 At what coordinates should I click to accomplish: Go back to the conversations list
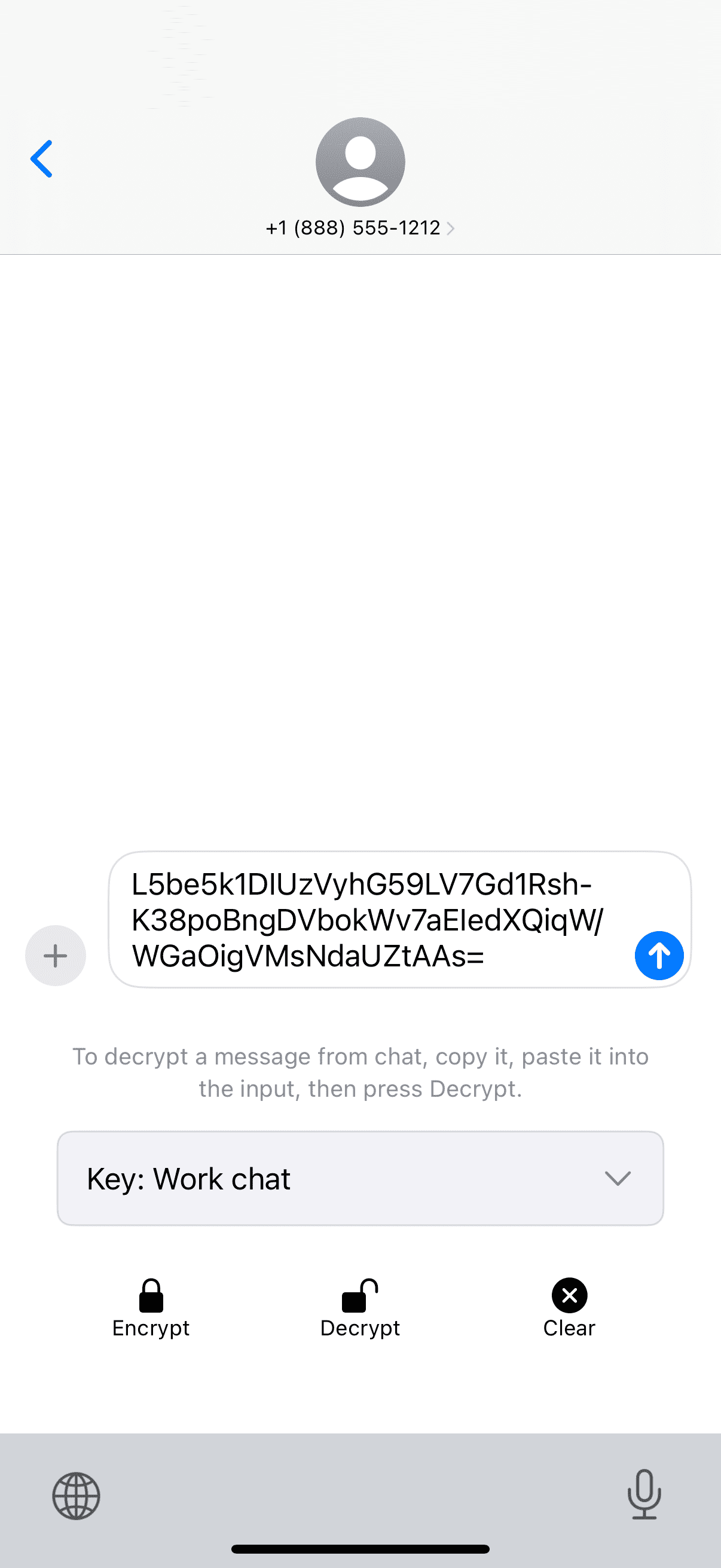[41, 159]
